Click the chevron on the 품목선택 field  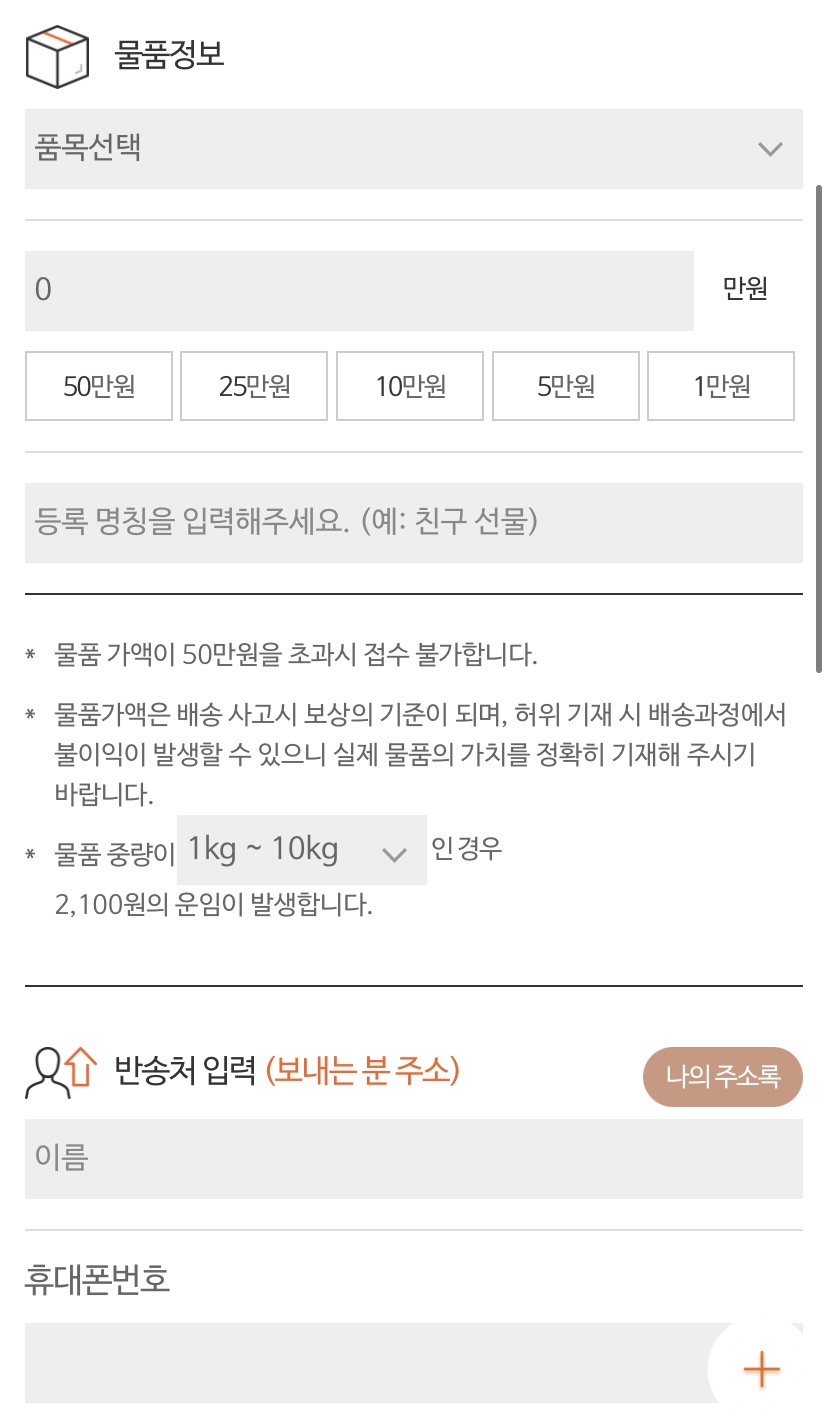coord(769,148)
